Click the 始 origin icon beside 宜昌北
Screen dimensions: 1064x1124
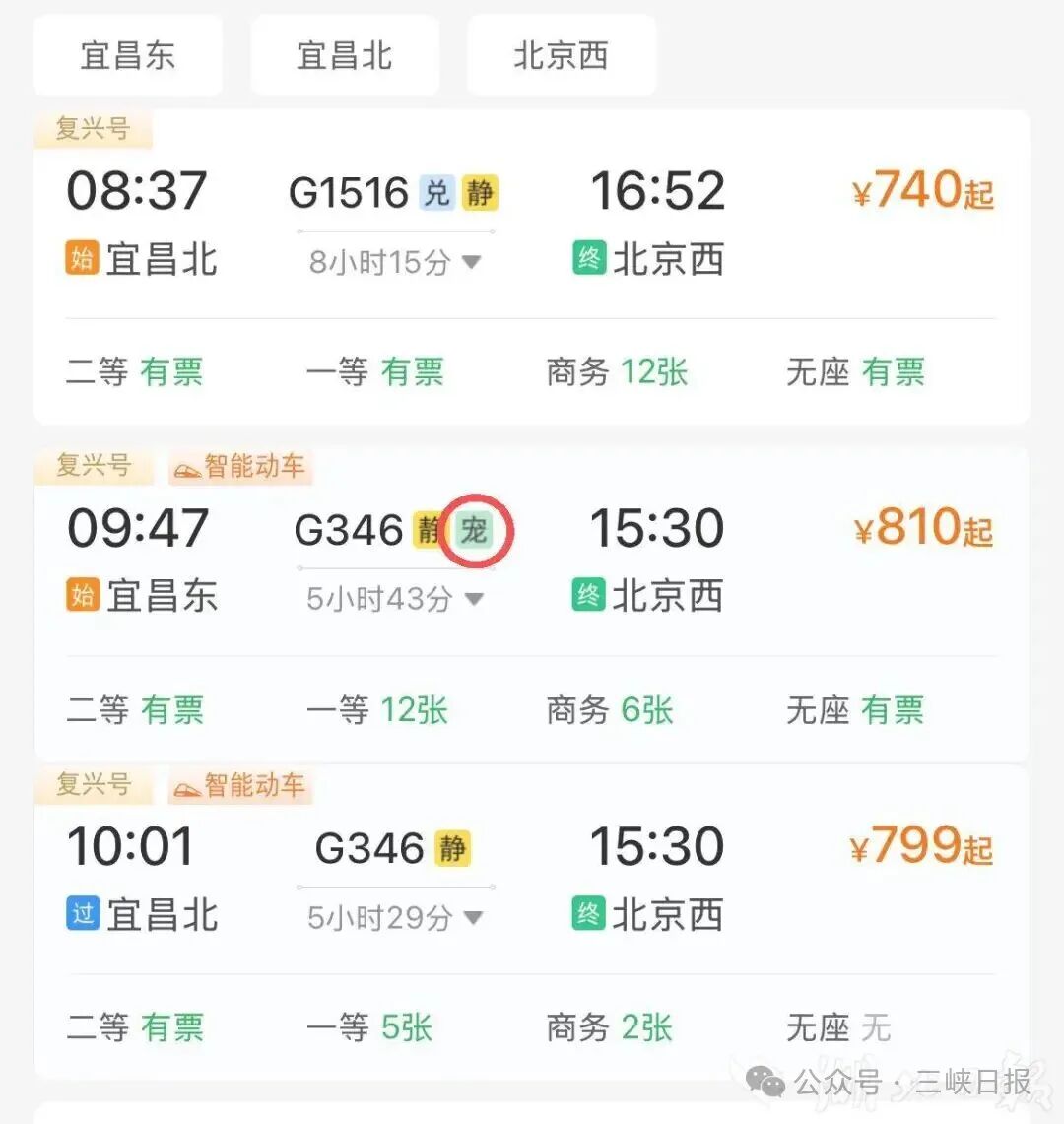(x=83, y=259)
